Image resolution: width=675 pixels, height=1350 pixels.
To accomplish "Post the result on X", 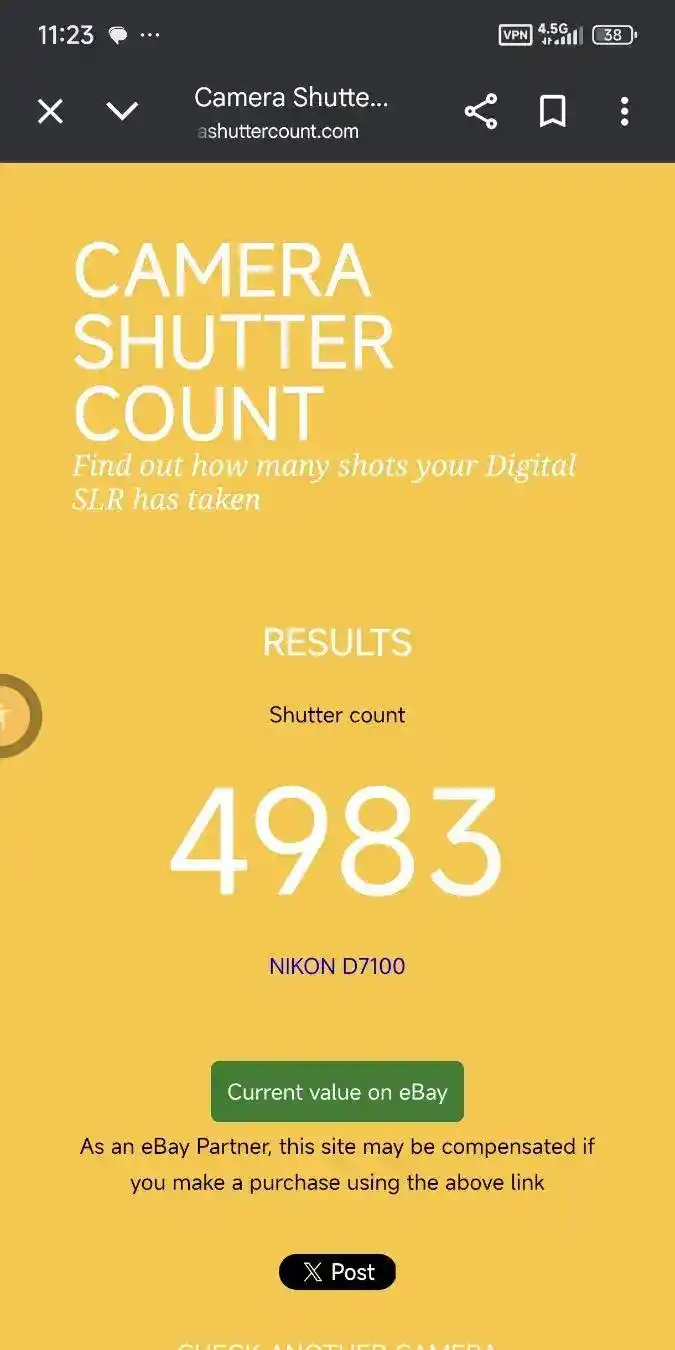I will 337,1272.
